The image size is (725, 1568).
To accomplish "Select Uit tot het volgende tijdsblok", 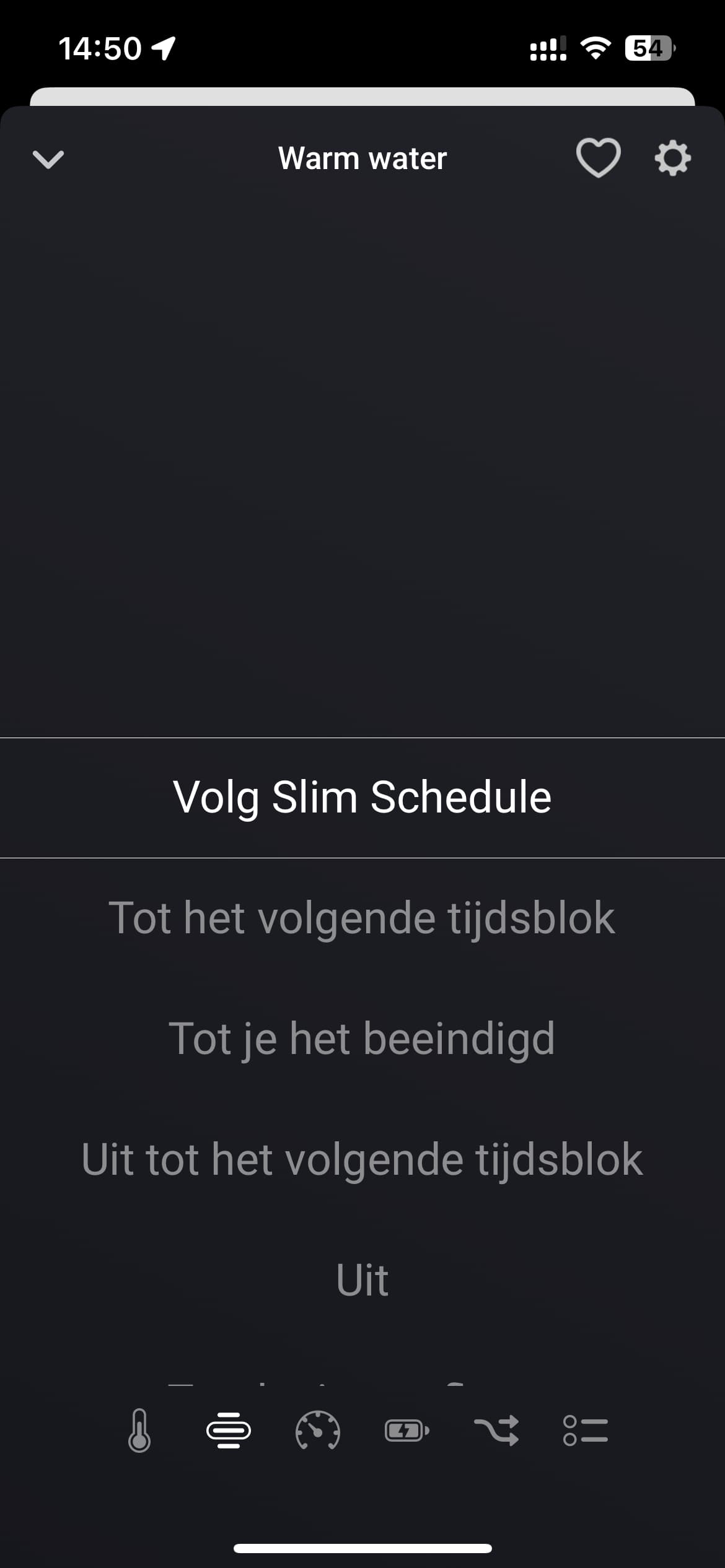I will pos(362,1159).
